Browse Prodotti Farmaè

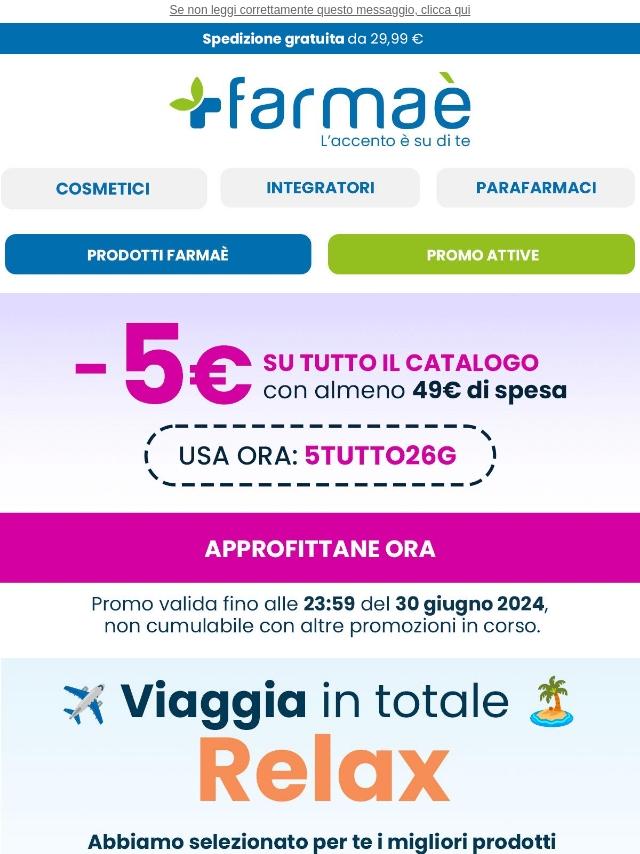[x=158, y=255]
